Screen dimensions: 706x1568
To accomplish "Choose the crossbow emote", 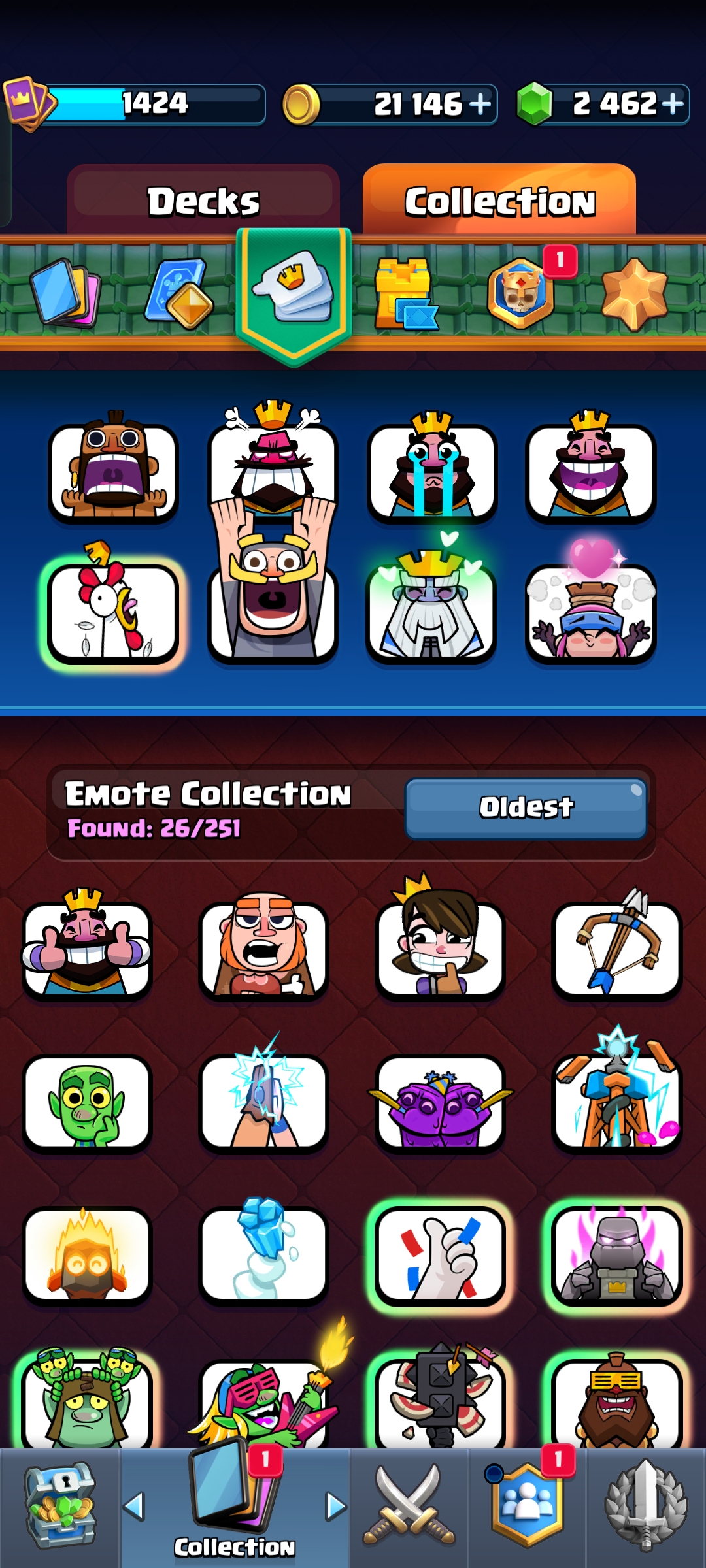I will pyautogui.click(x=617, y=945).
